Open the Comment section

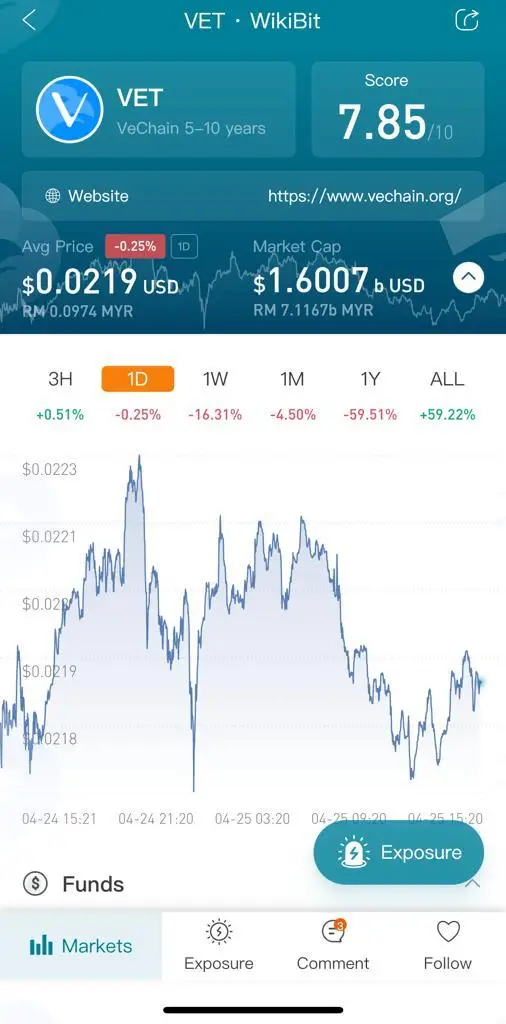[333, 945]
